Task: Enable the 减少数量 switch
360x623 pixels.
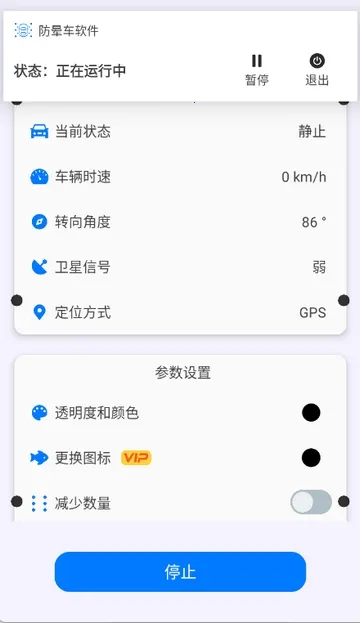Action: pyautogui.click(x=311, y=502)
